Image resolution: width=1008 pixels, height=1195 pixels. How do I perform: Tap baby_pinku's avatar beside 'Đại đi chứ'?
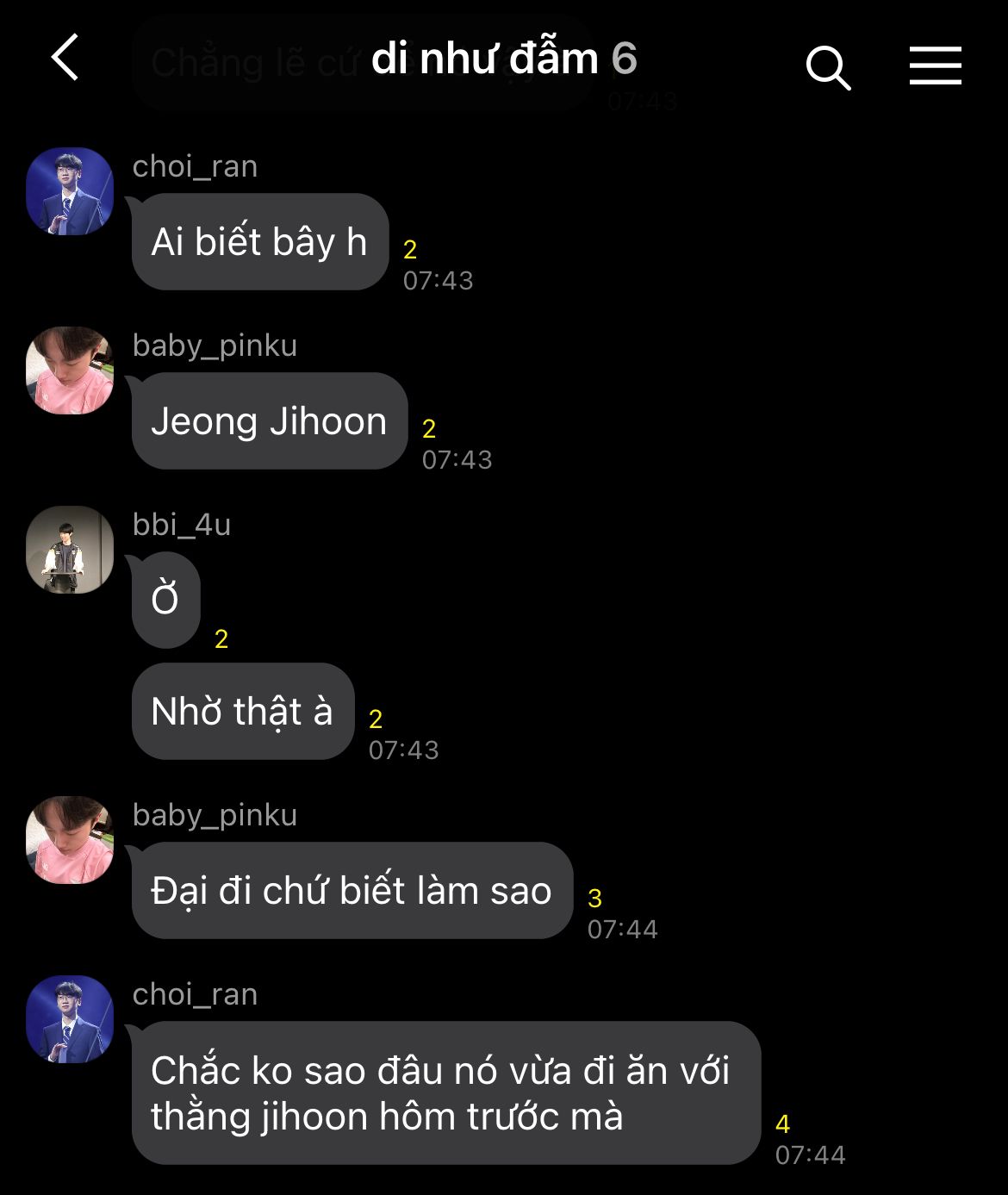(70, 840)
